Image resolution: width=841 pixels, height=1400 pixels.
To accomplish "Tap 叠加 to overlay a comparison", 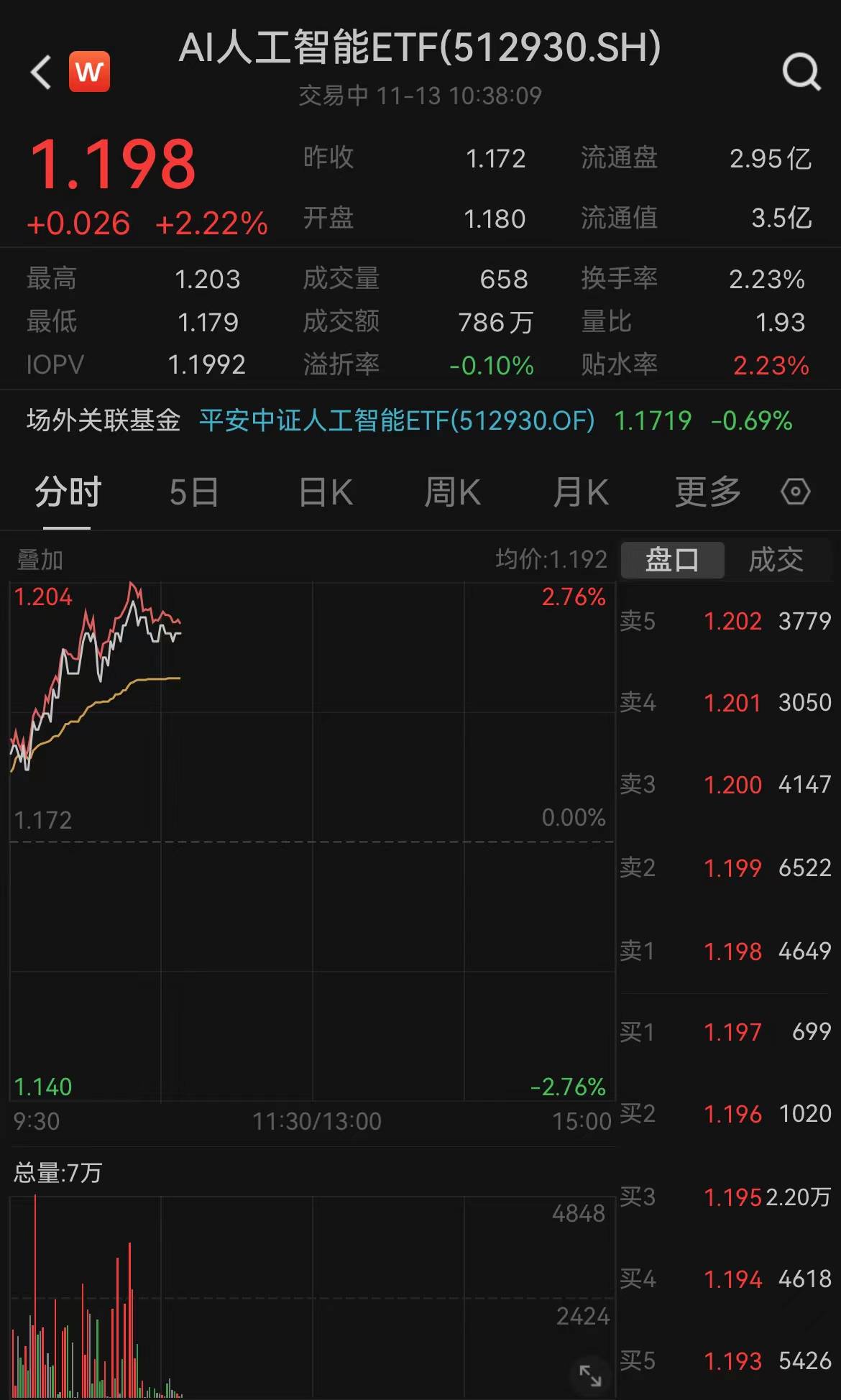I will [40, 559].
